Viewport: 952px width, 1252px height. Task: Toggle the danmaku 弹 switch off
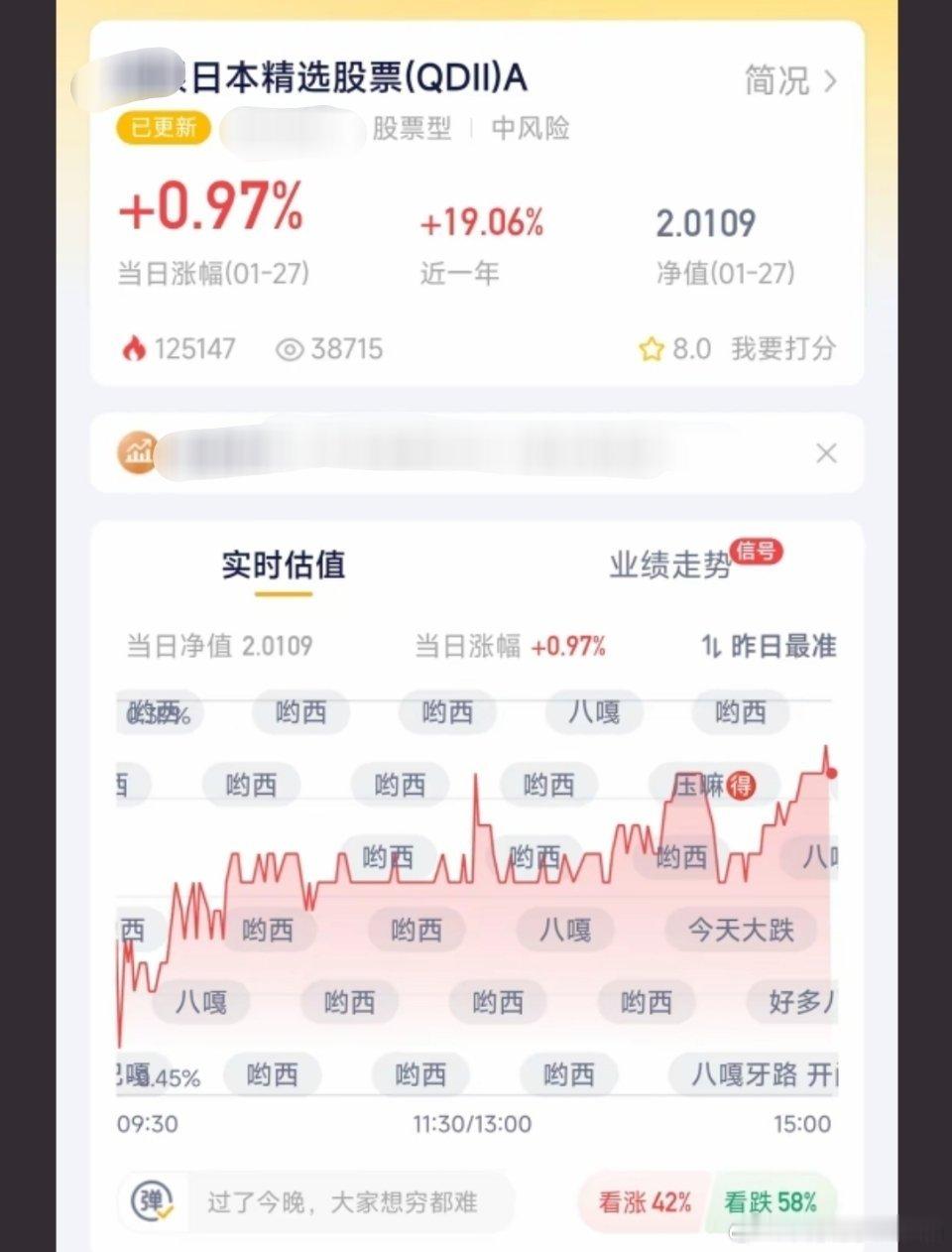click(152, 1201)
